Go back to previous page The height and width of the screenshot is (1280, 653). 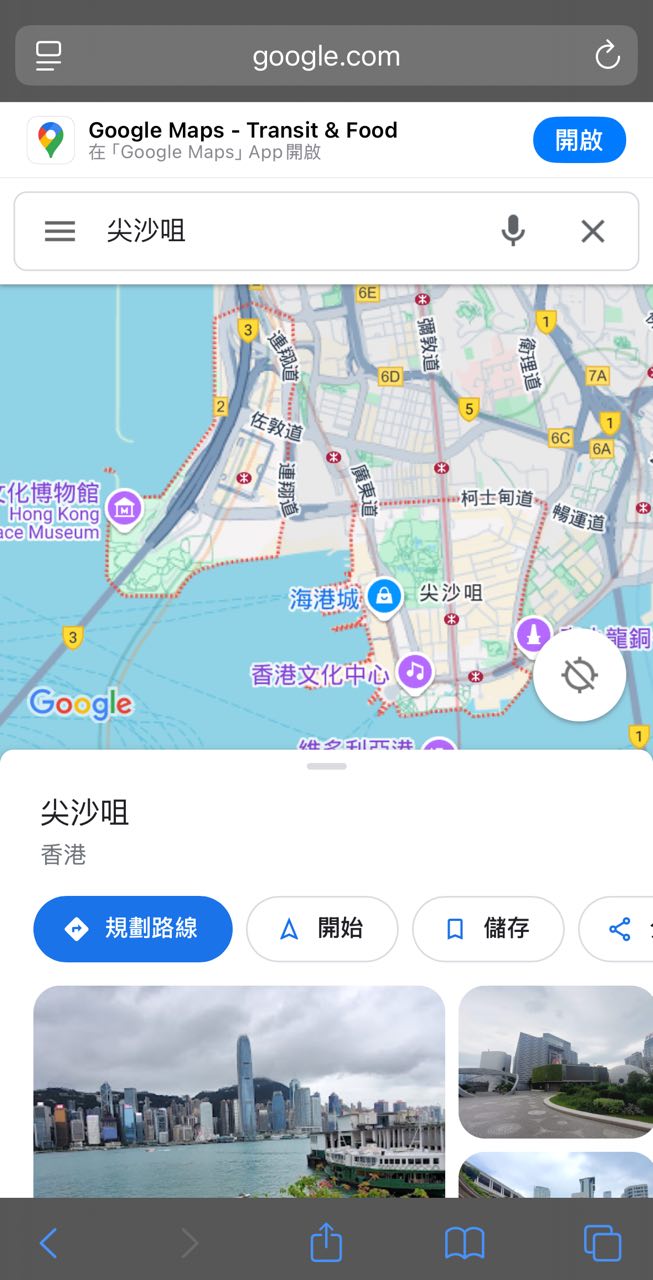click(48, 1243)
